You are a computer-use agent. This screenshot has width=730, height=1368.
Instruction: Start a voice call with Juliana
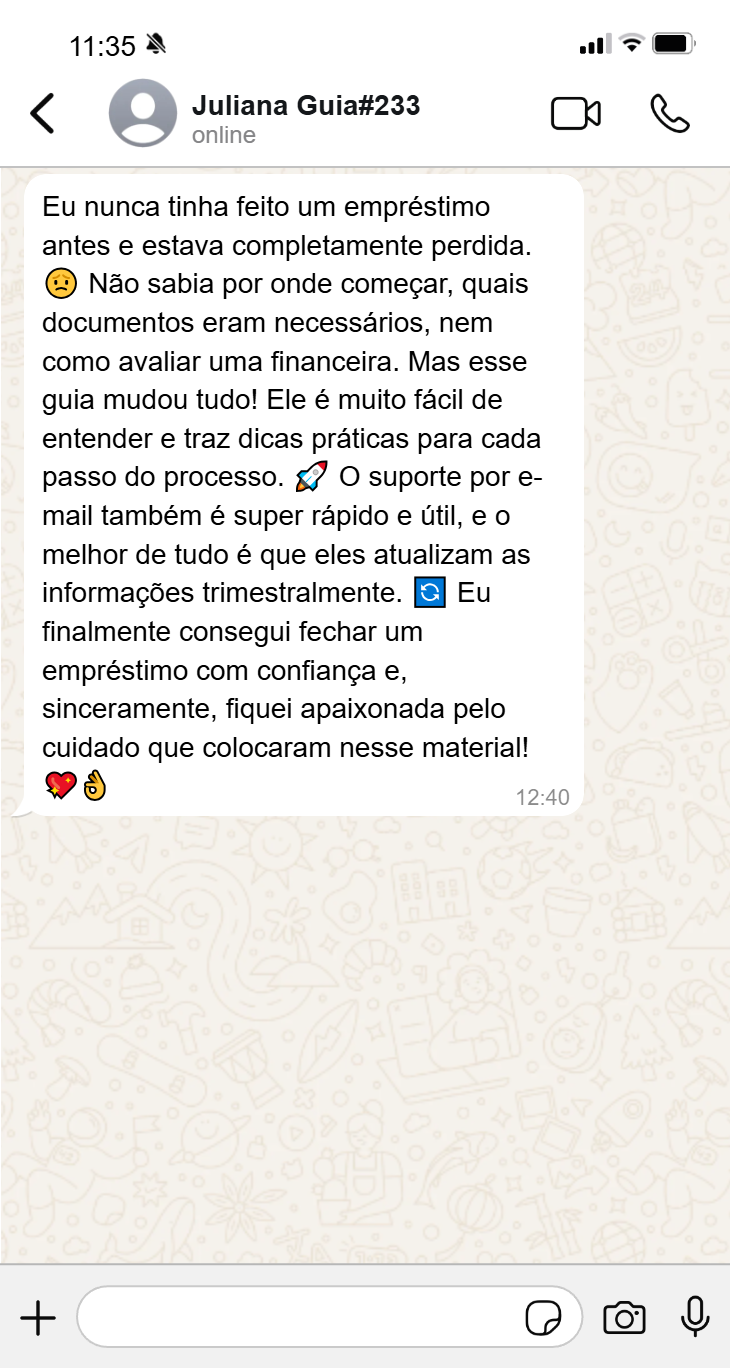point(669,114)
